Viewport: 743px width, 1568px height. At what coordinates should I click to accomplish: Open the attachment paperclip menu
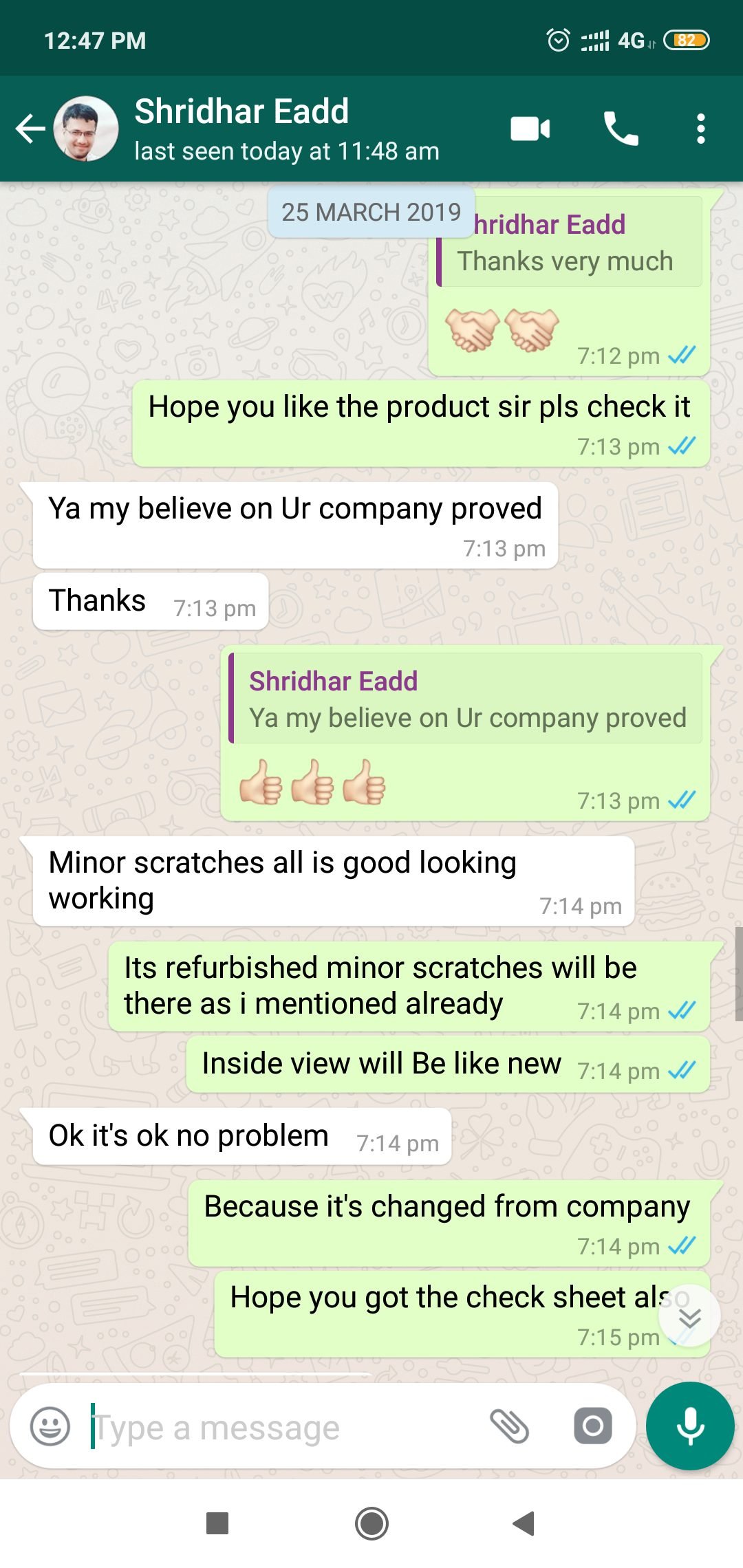[x=509, y=1427]
